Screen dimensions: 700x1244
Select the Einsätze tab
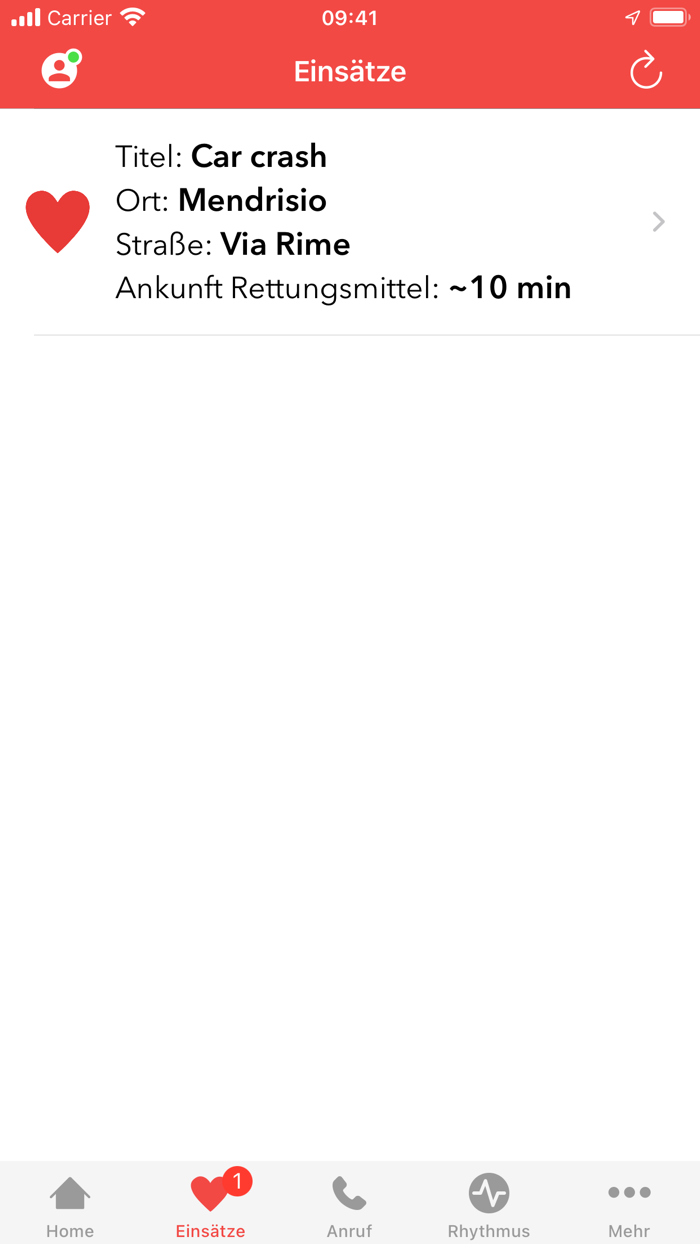[210, 1205]
